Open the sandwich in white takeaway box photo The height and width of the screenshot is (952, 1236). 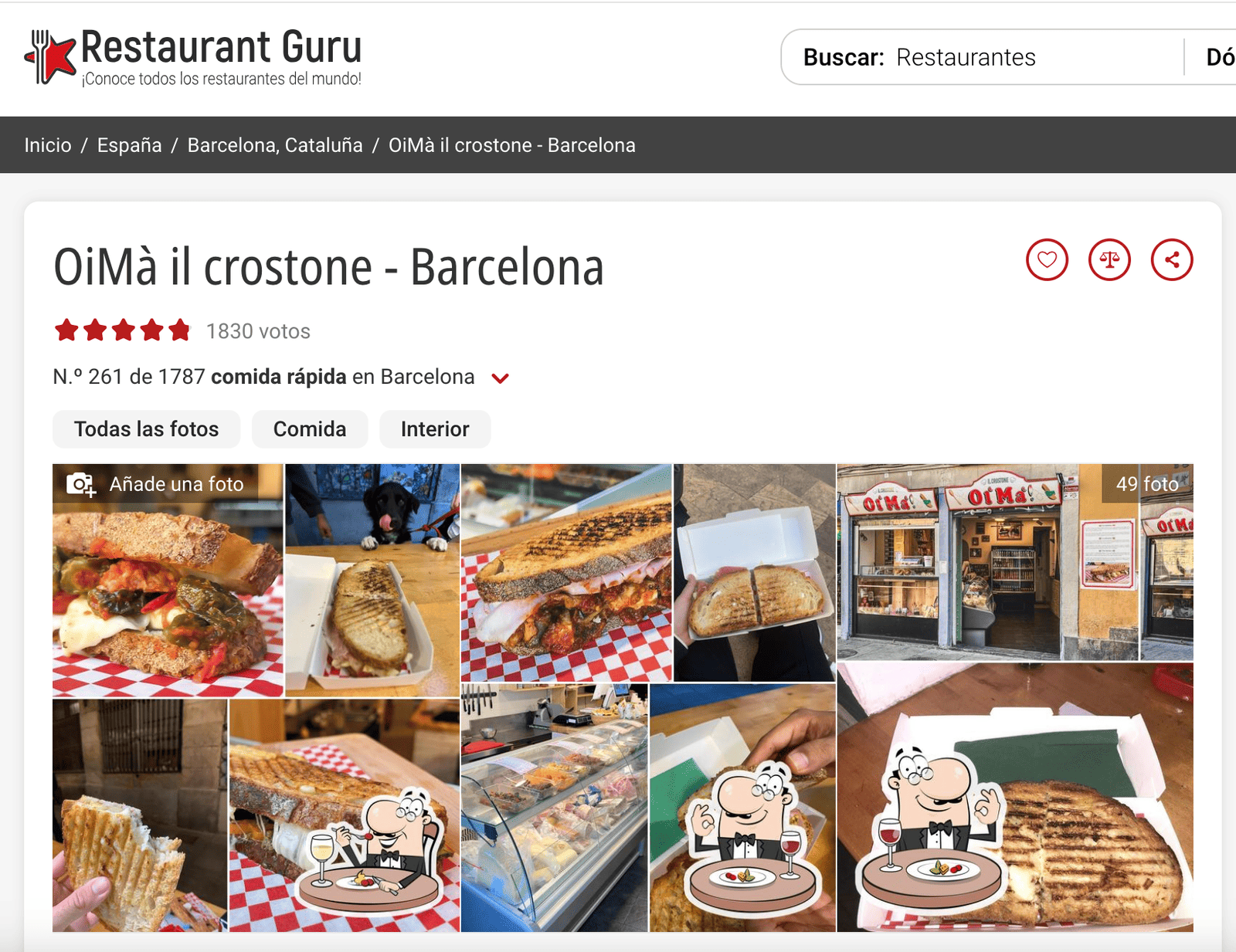click(x=754, y=571)
